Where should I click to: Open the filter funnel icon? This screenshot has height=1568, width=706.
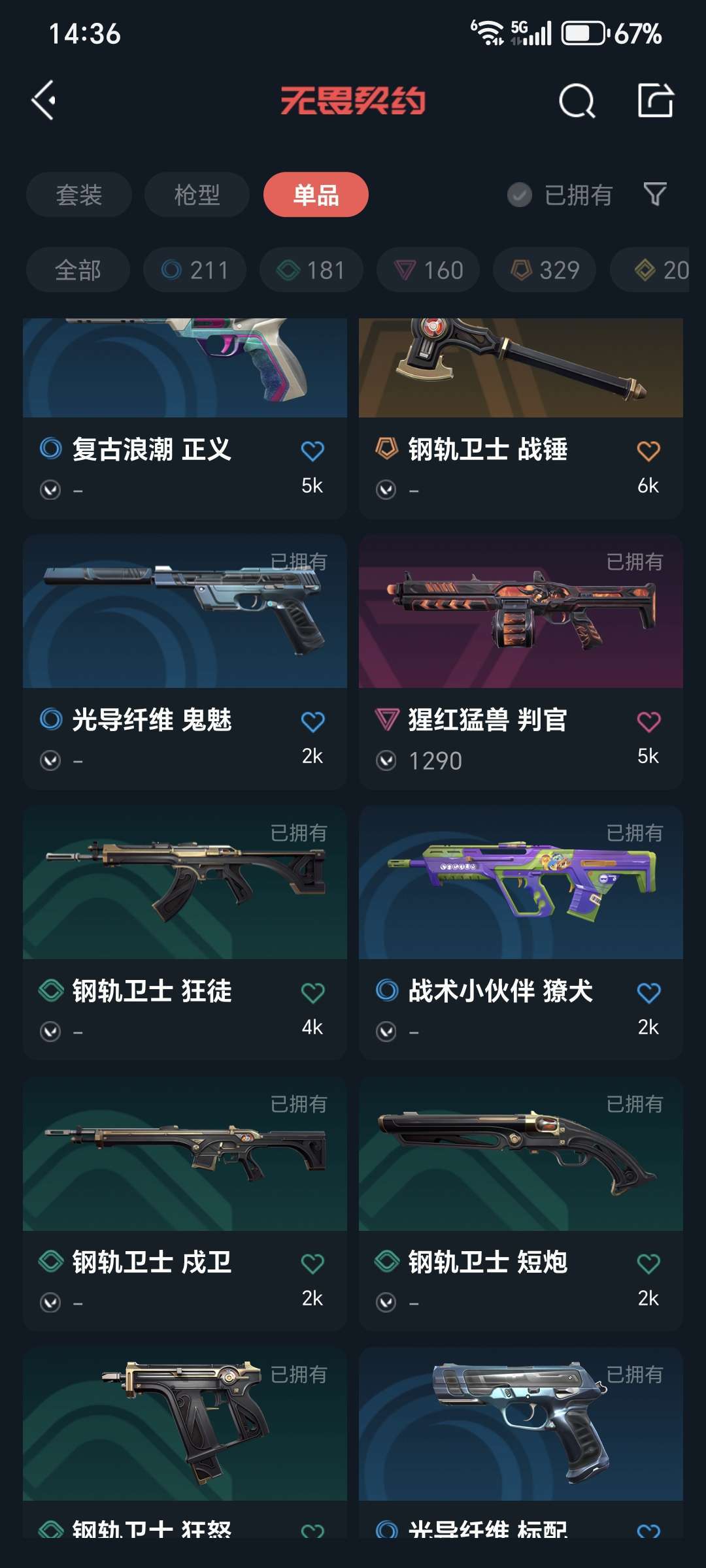(x=655, y=194)
